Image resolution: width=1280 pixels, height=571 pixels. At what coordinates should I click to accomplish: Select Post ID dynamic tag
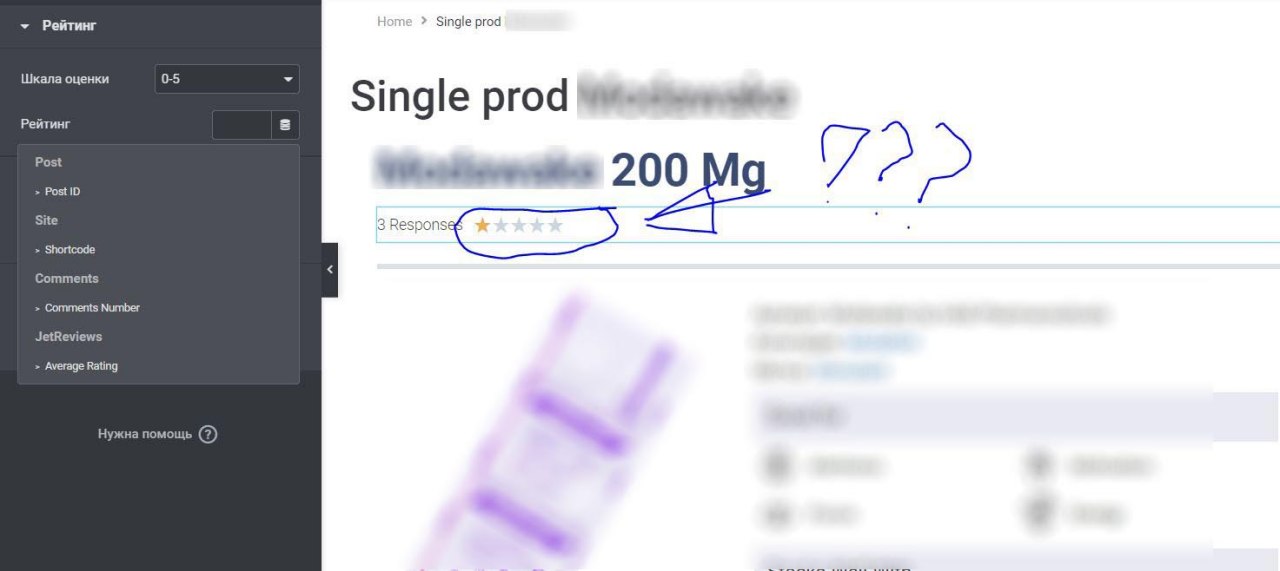(x=62, y=191)
